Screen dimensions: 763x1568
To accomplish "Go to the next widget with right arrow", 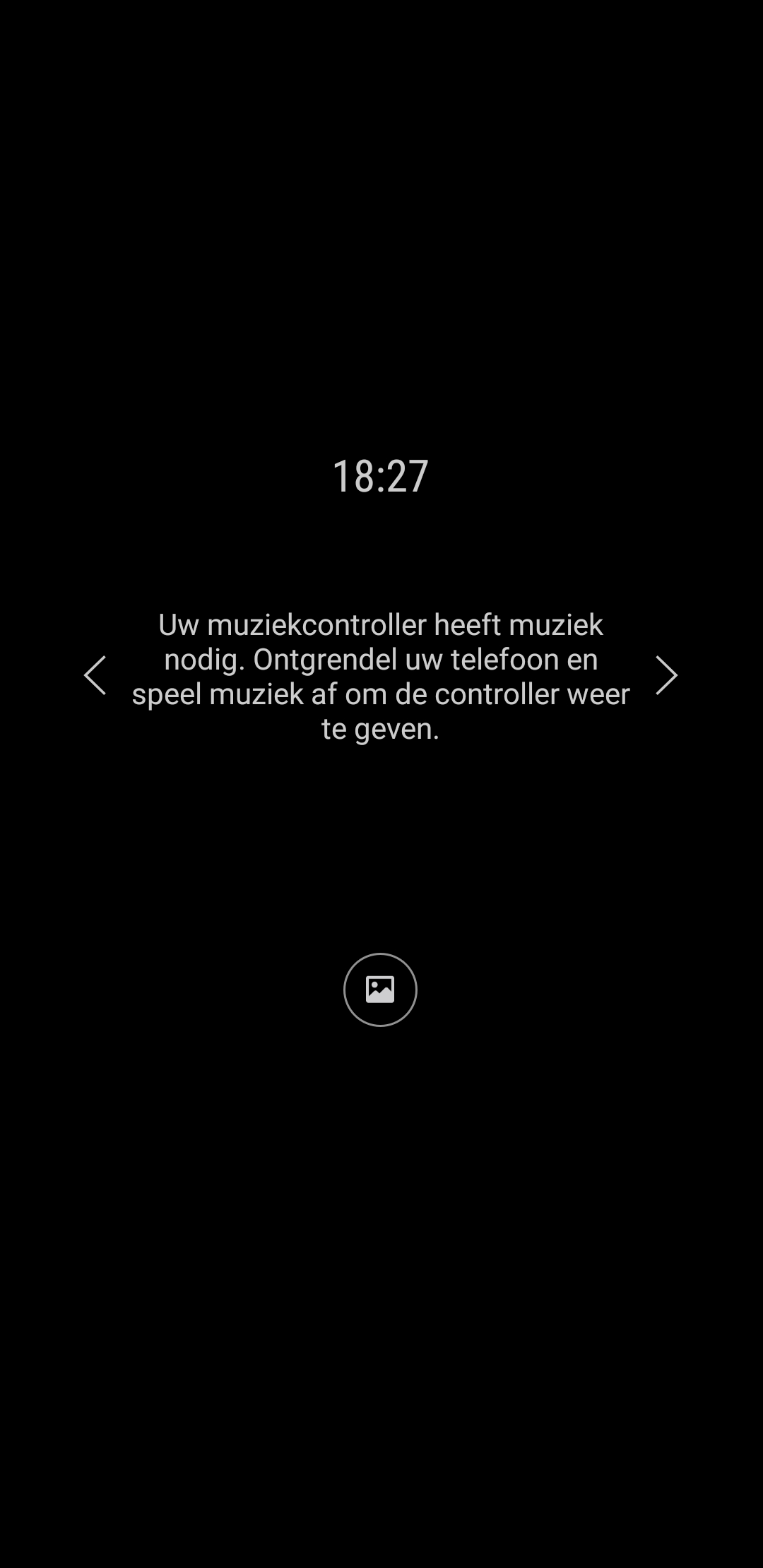I will (666, 675).
